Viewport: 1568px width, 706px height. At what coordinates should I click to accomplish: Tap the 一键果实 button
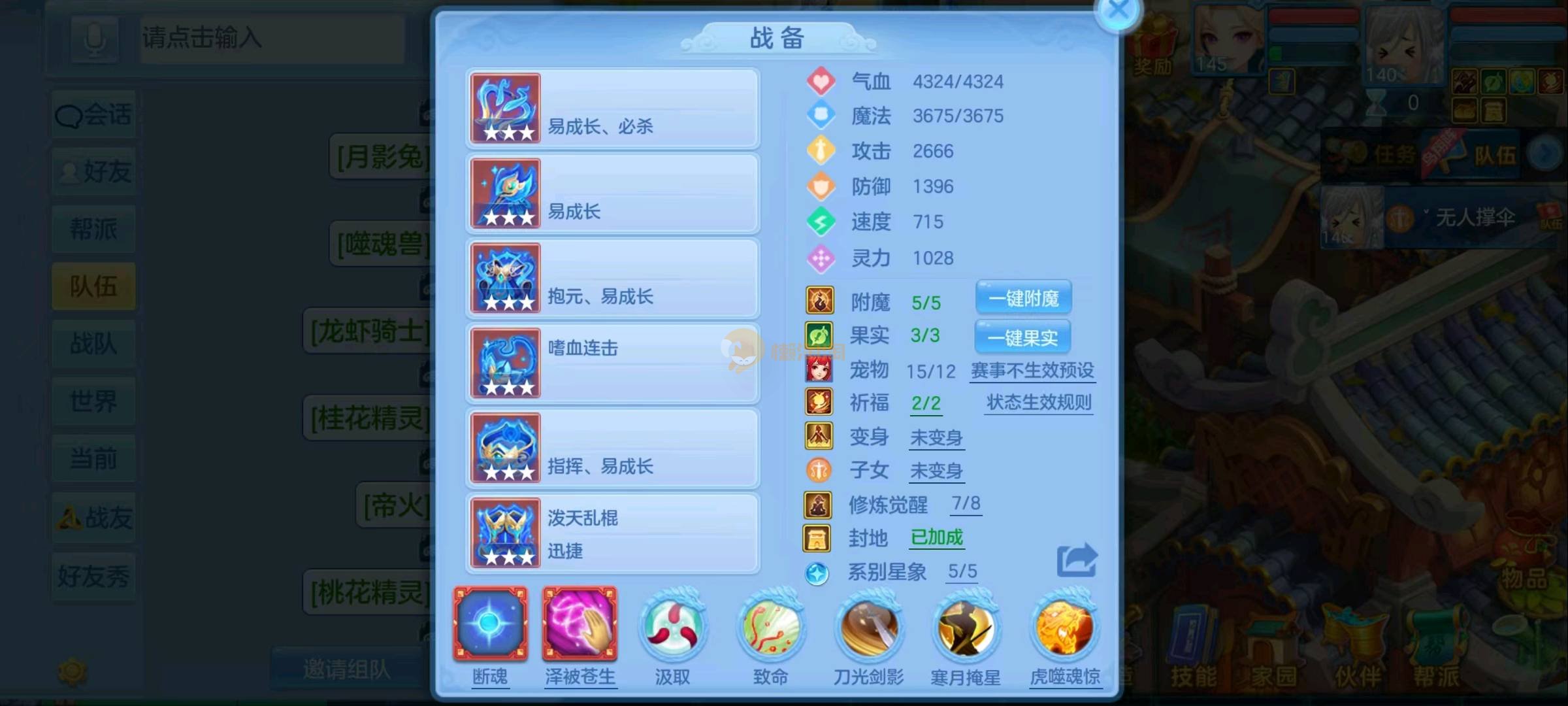(1022, 337)
